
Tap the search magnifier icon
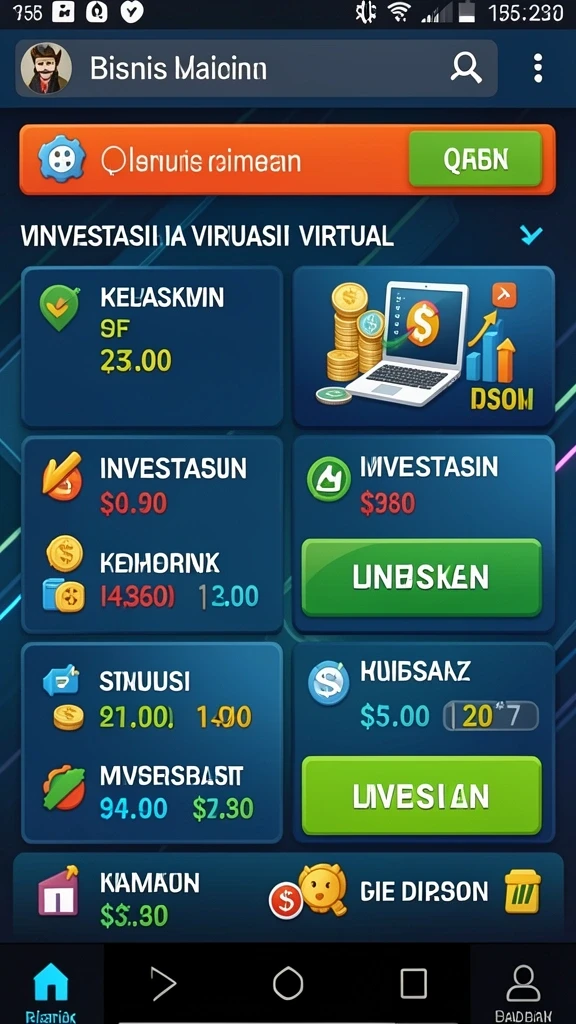pos(466,67)
